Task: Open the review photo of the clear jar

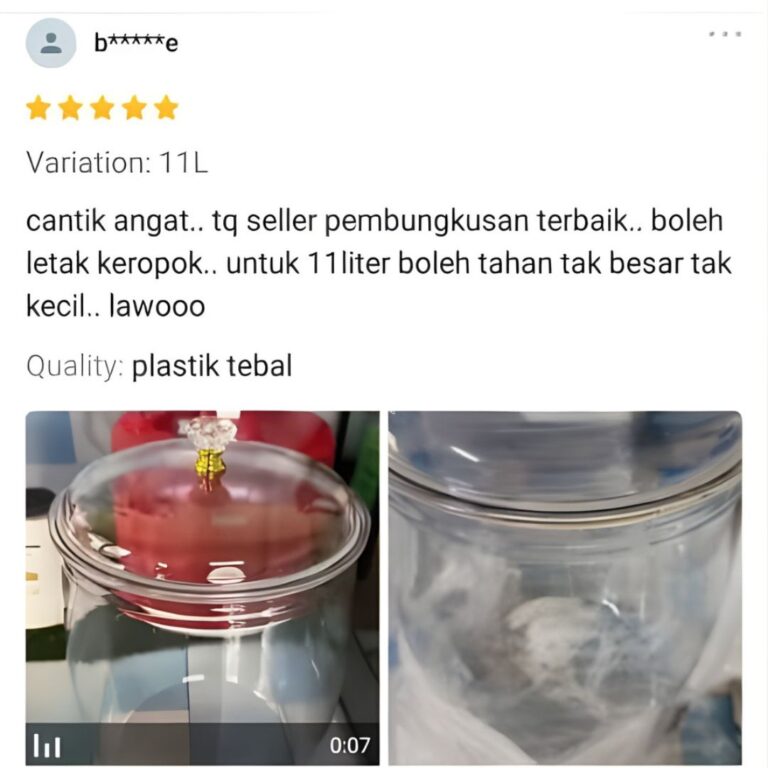Action: (x=565, y=587)
